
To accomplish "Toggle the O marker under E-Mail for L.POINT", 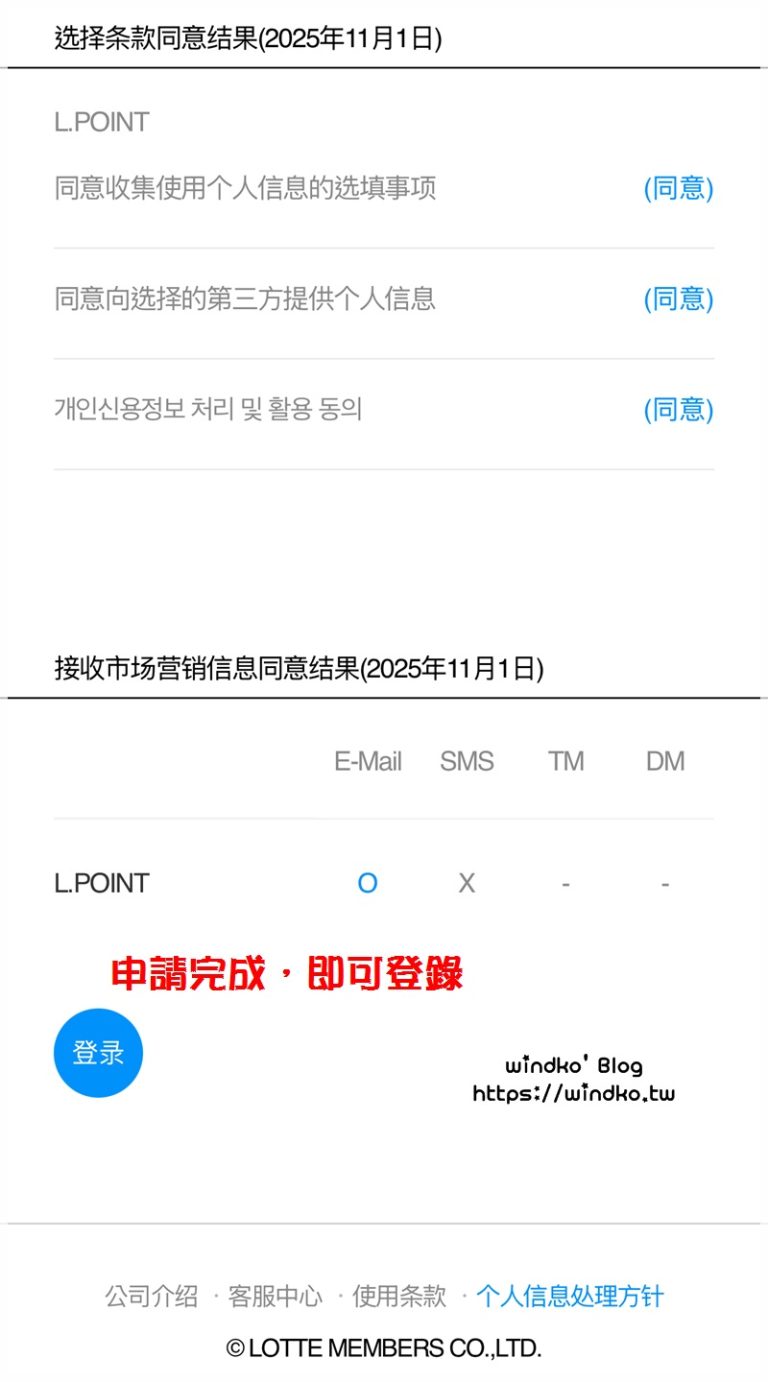I will tap(367, 883).
